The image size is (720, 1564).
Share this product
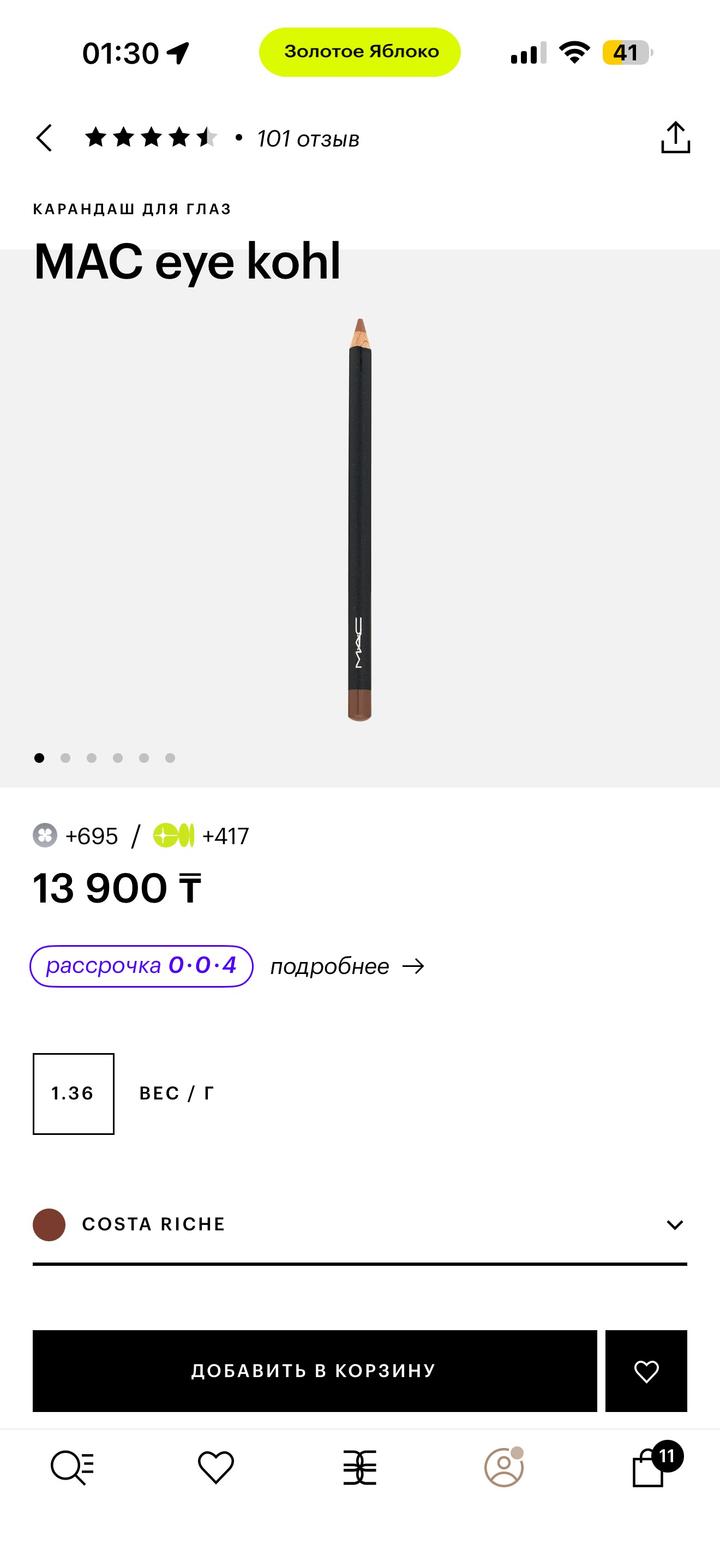point(676,138)
